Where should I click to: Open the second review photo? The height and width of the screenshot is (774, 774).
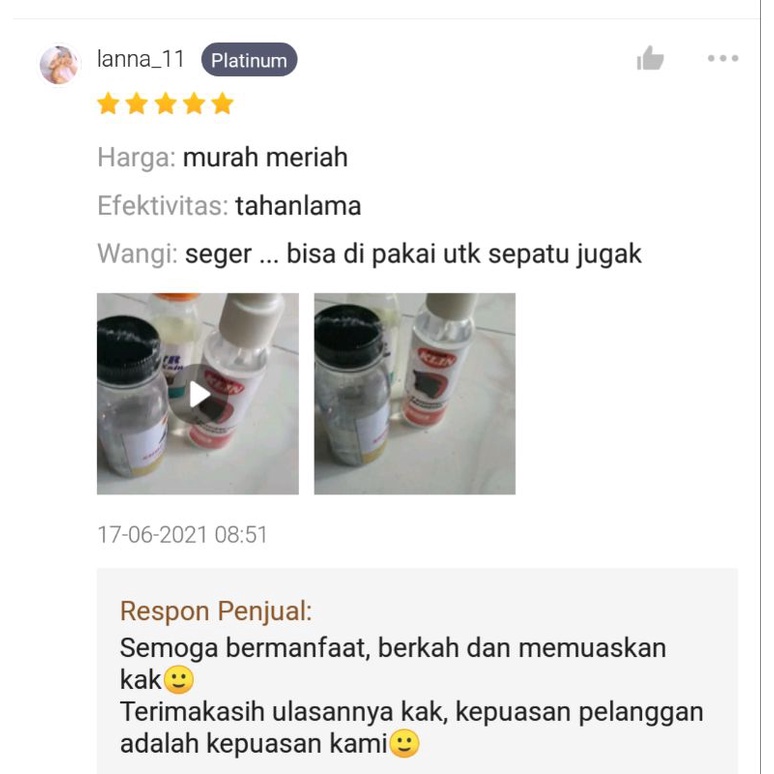414,394
